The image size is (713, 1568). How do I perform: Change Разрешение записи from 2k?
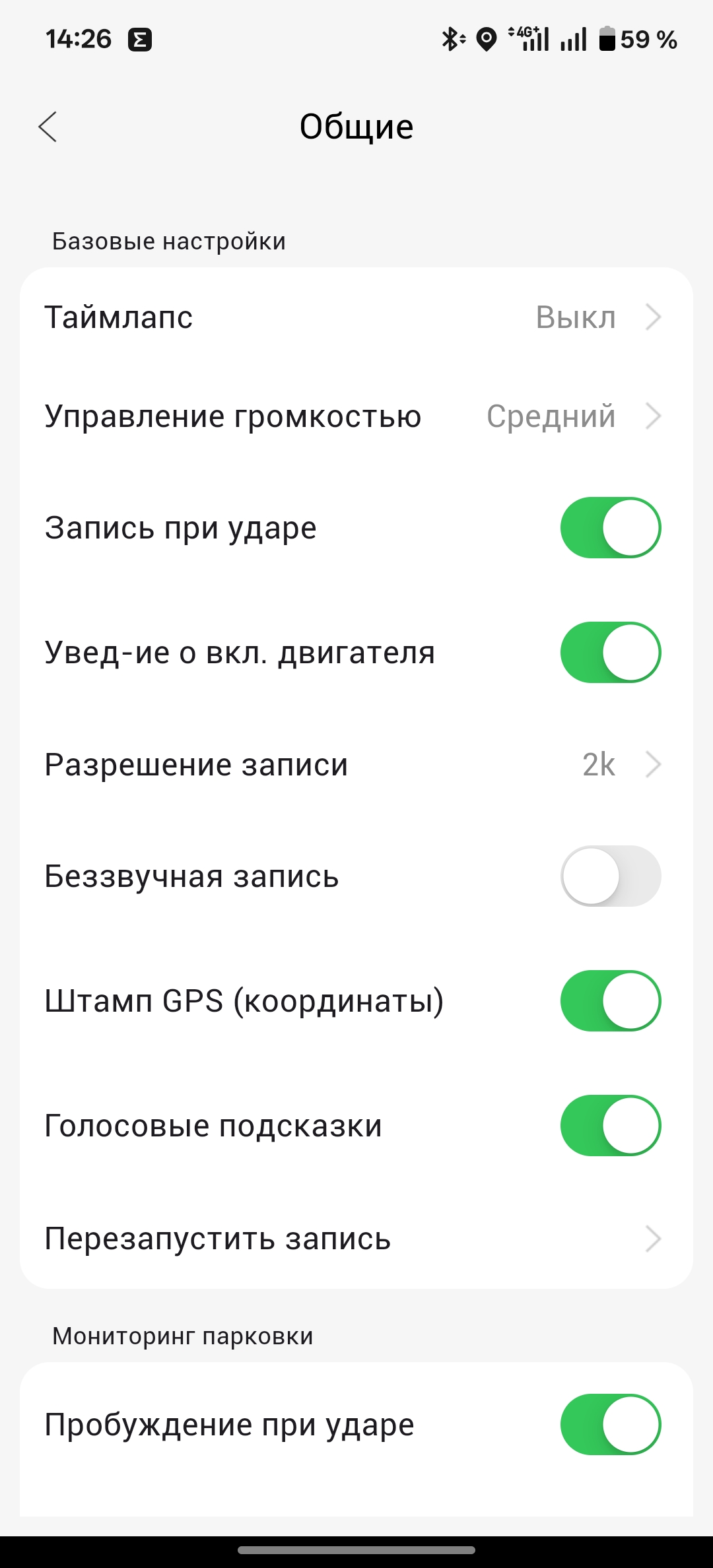click(x=356, y=765)
